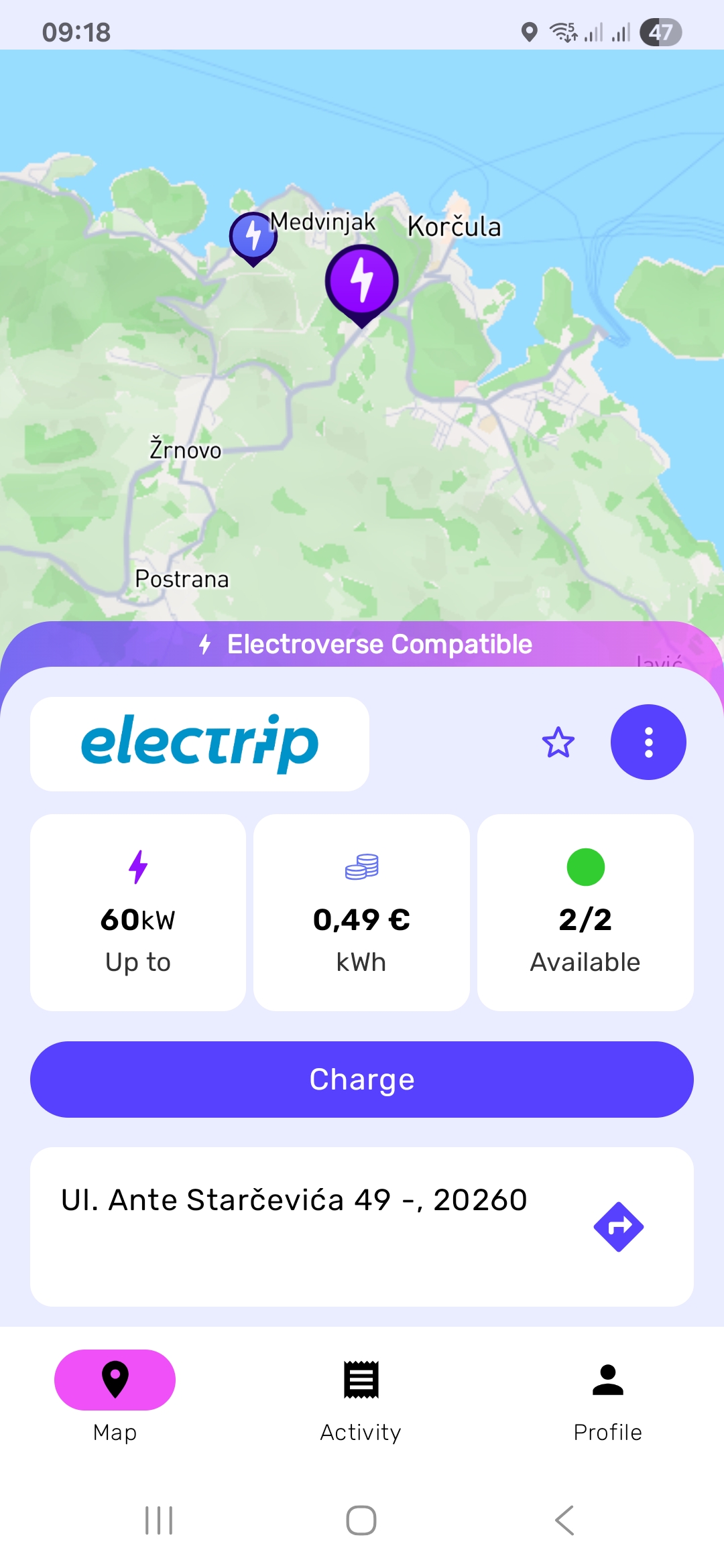Open the three-dot options menu
724x1568 pixels.
point(648,742)
